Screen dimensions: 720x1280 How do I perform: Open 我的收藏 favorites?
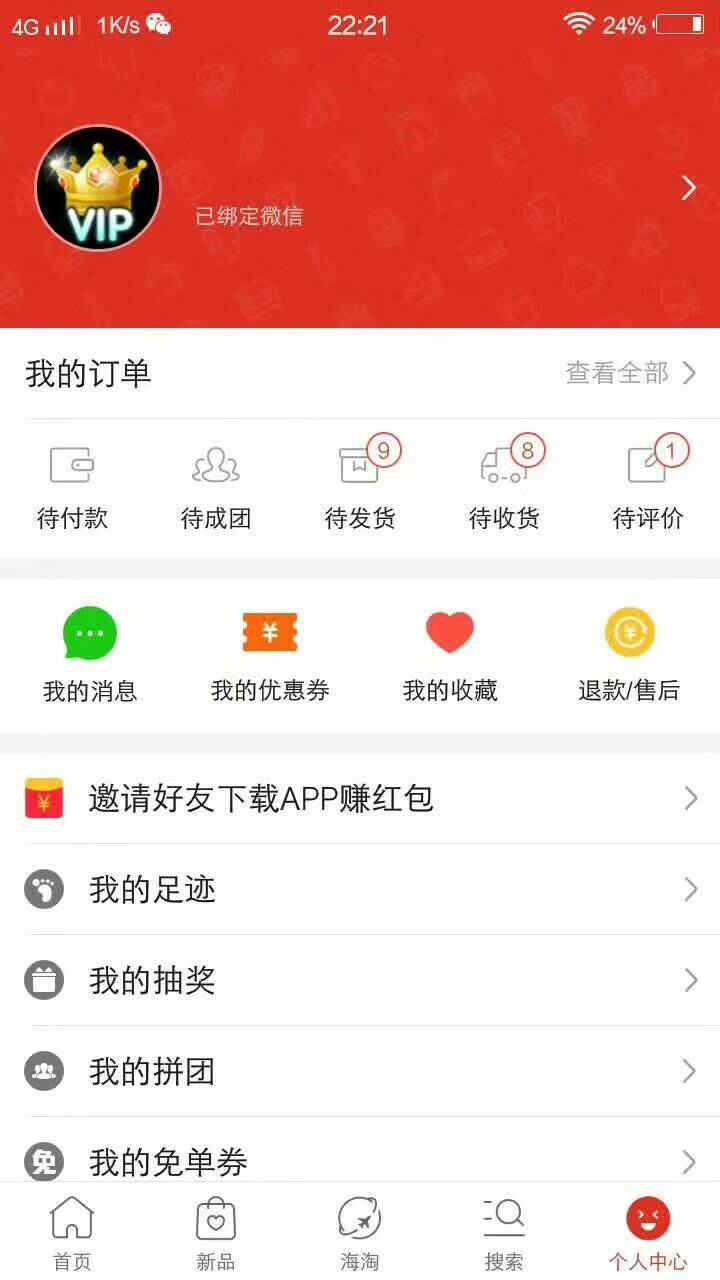click(450, 655)
